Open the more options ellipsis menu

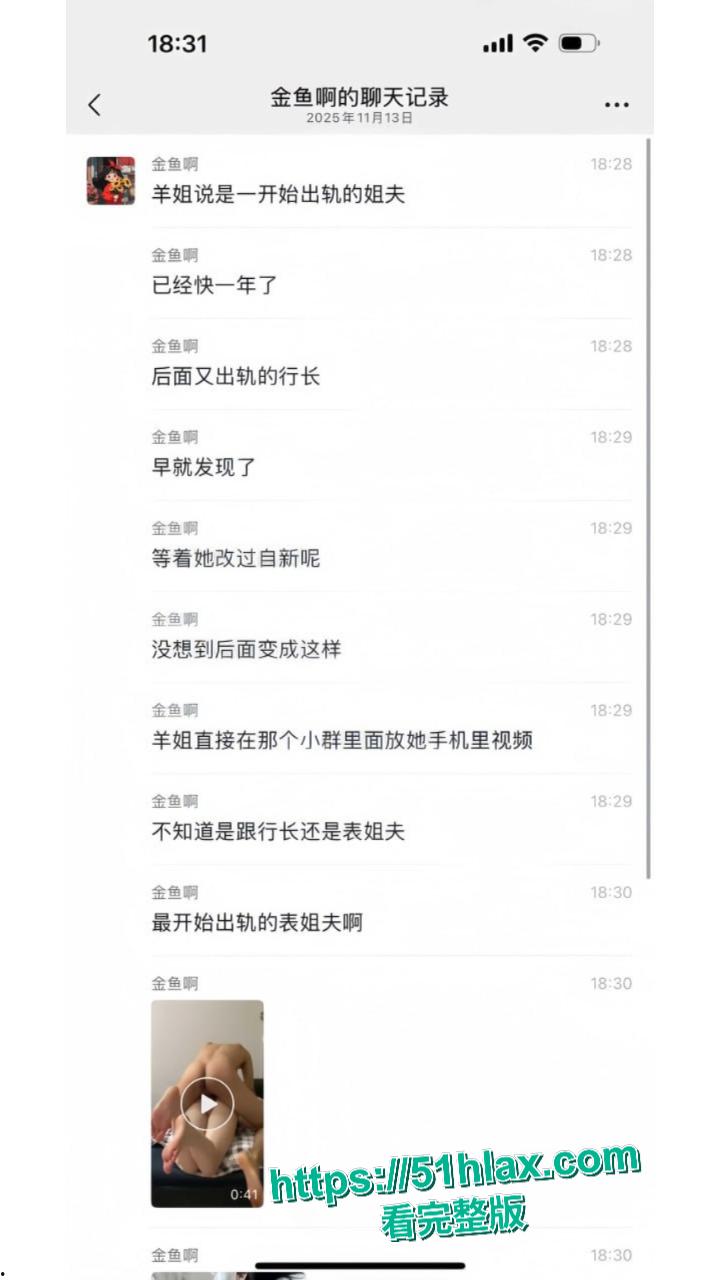pyautogui.click(x=617, y=104)
